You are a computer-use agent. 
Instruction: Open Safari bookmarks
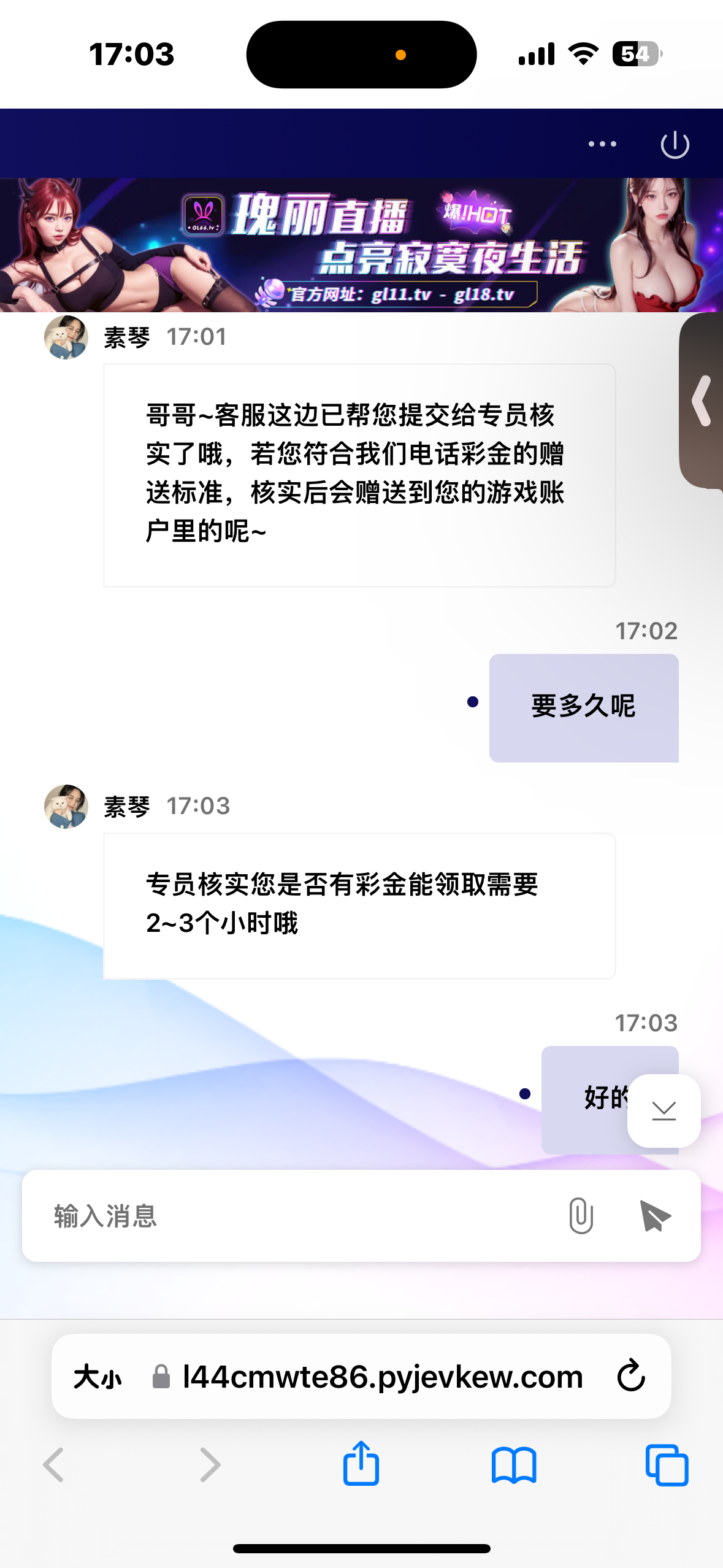514,1465
